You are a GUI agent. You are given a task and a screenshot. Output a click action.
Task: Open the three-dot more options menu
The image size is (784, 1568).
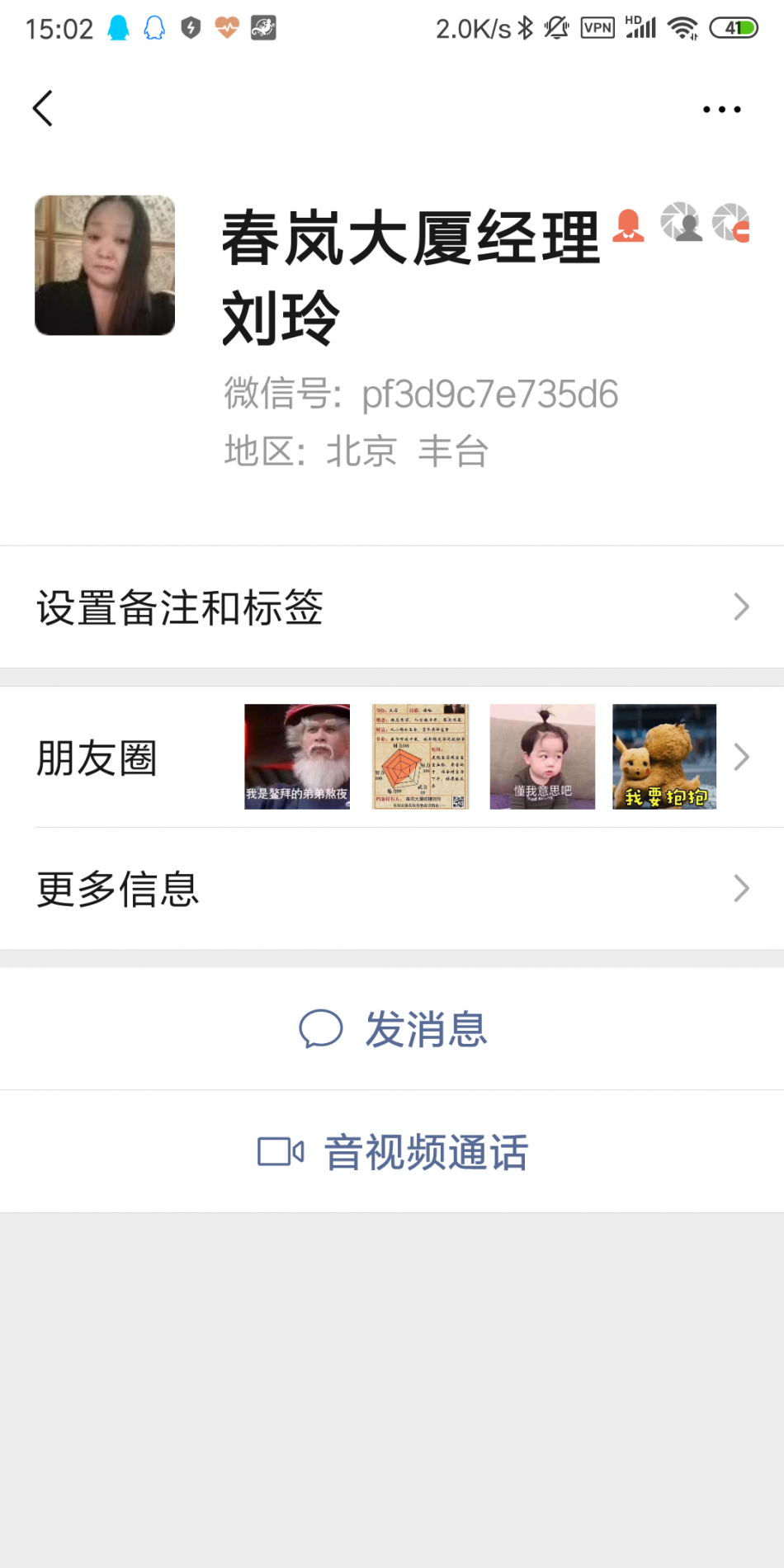coord(721,109)
